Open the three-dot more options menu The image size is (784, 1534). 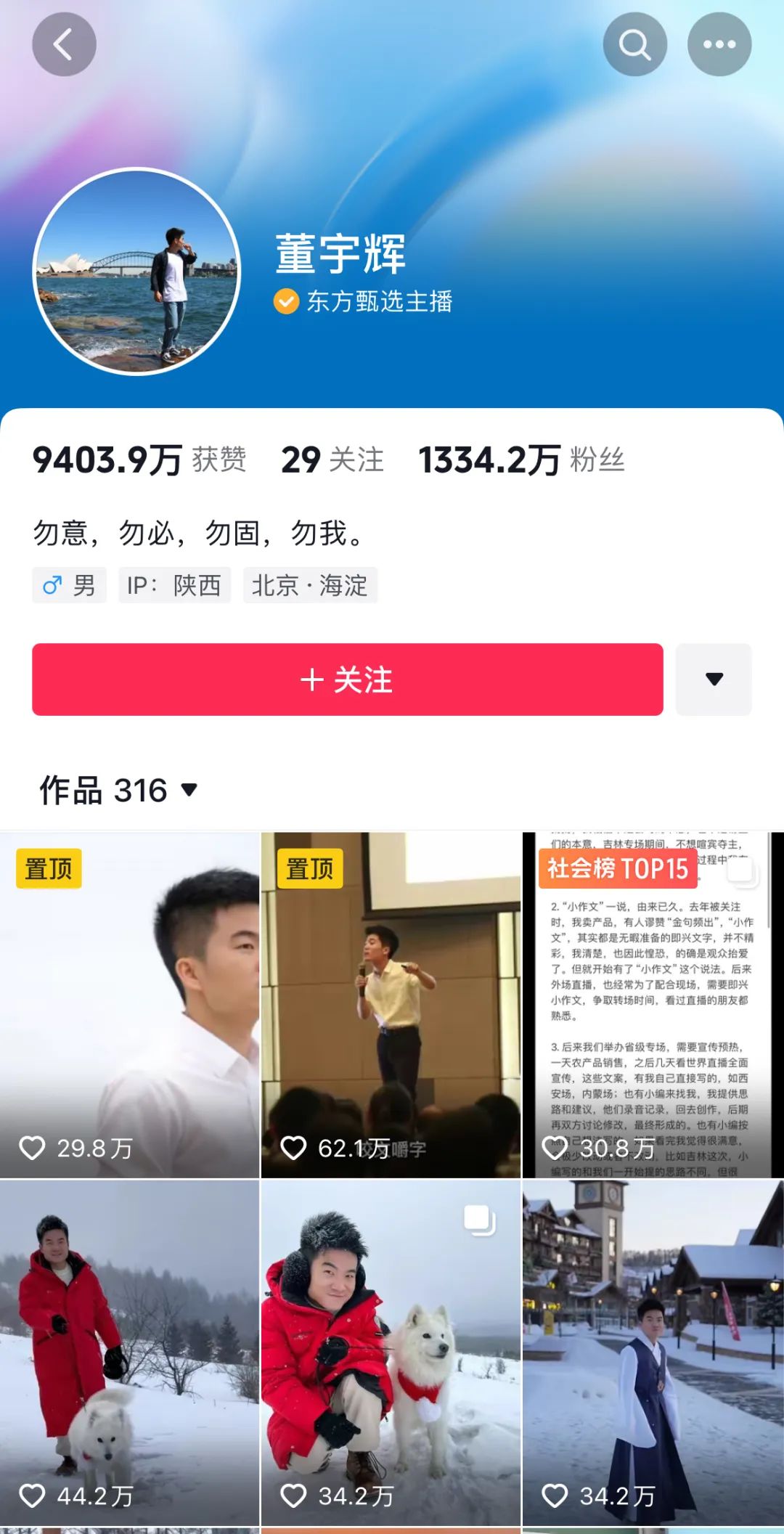click(x=719, y=44)
